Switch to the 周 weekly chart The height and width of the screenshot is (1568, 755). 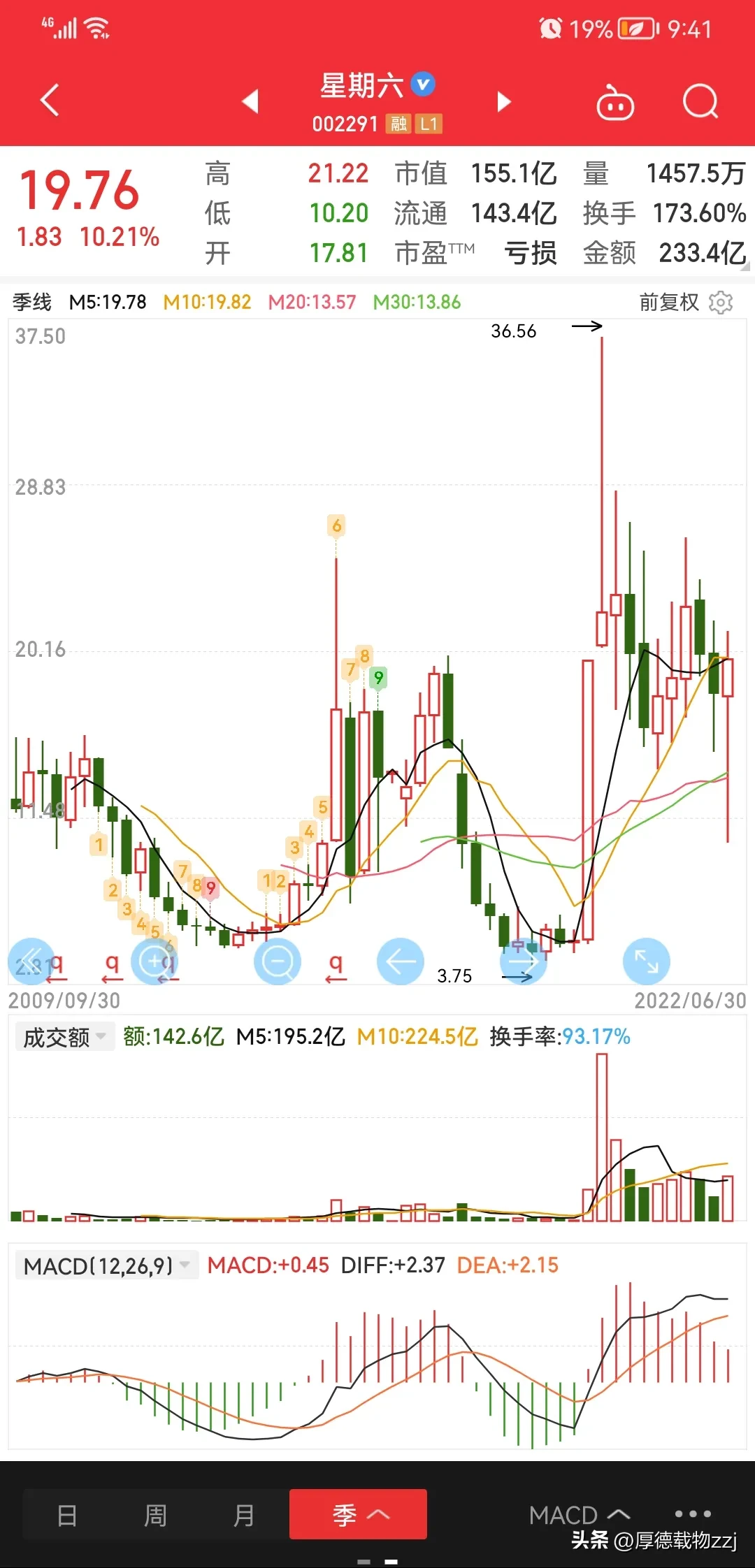tap(155, 1515)
